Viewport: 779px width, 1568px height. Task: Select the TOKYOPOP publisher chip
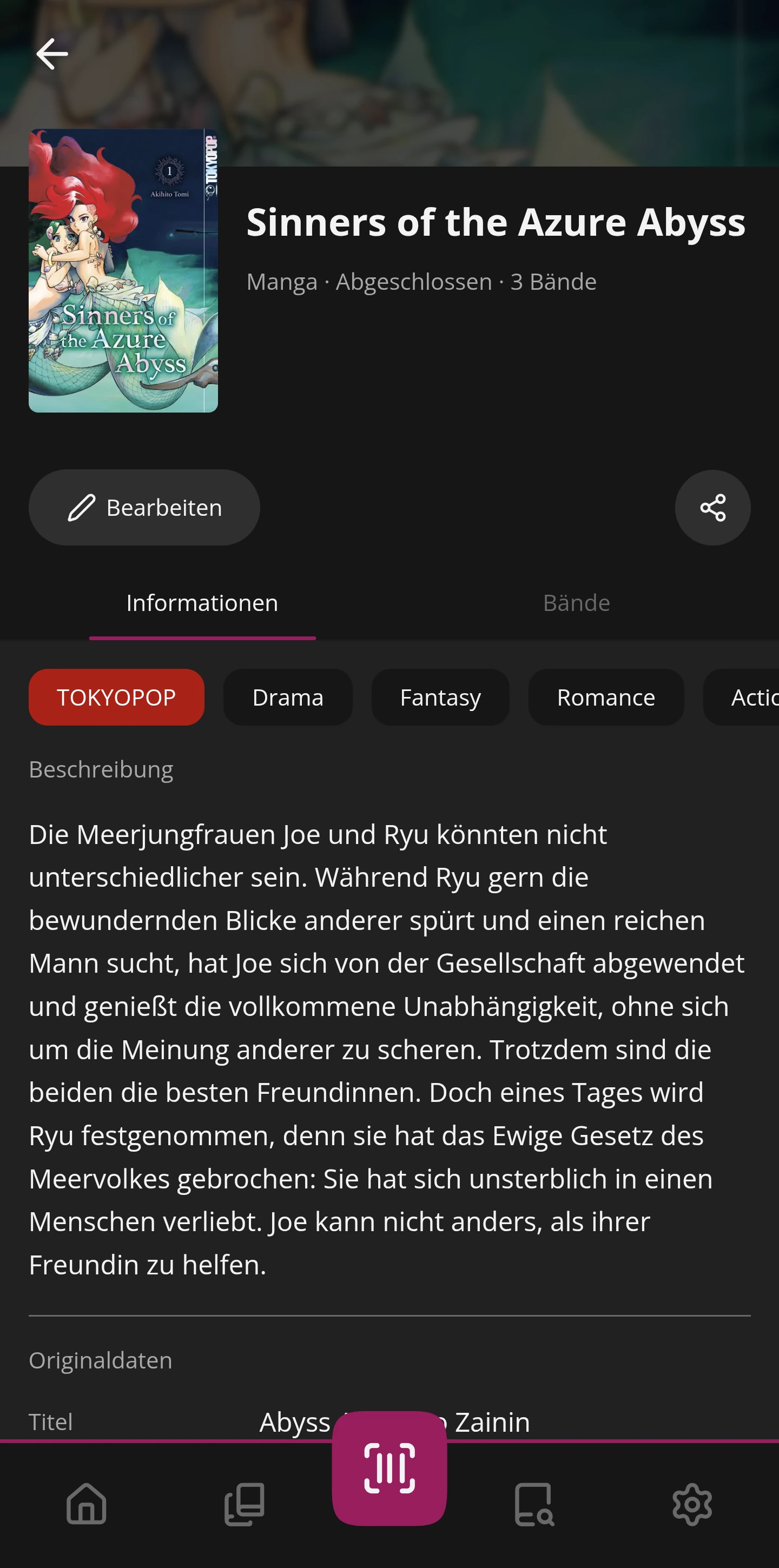(116, 697)
